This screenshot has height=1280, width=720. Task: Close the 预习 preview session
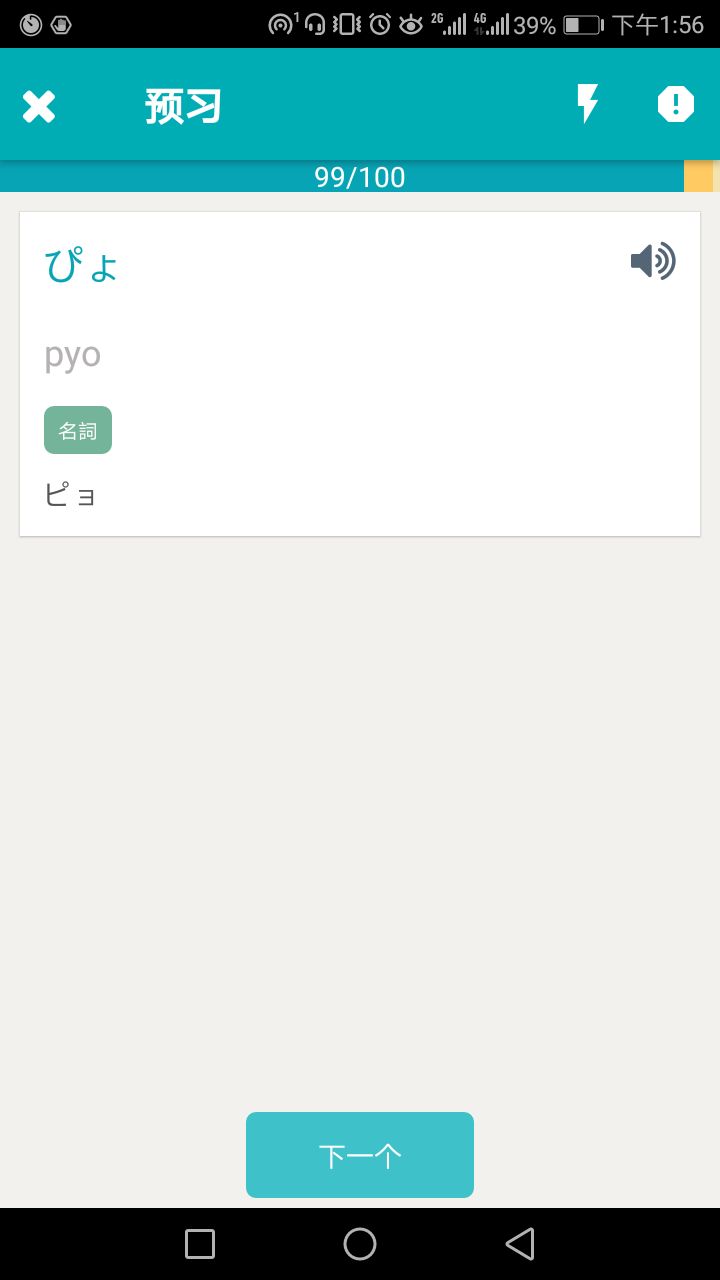point(39,105)
